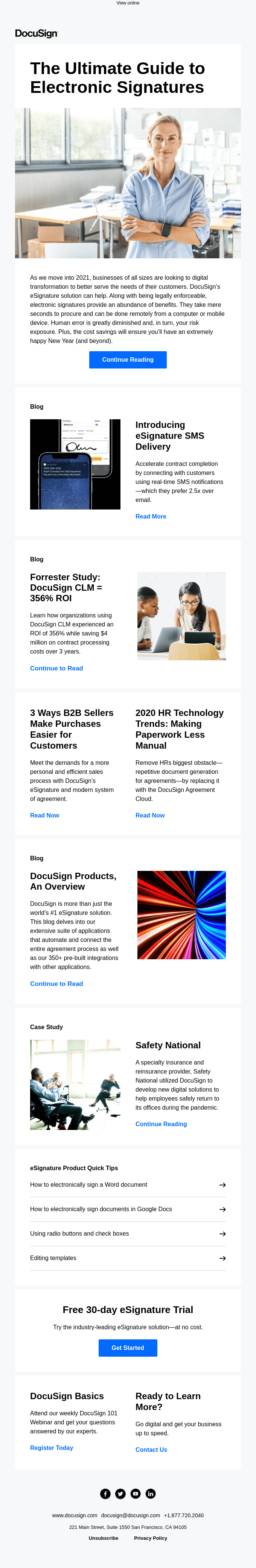Continue to Read the Forrester Study
Screen dimensions: 256x1568
[57, 668]
